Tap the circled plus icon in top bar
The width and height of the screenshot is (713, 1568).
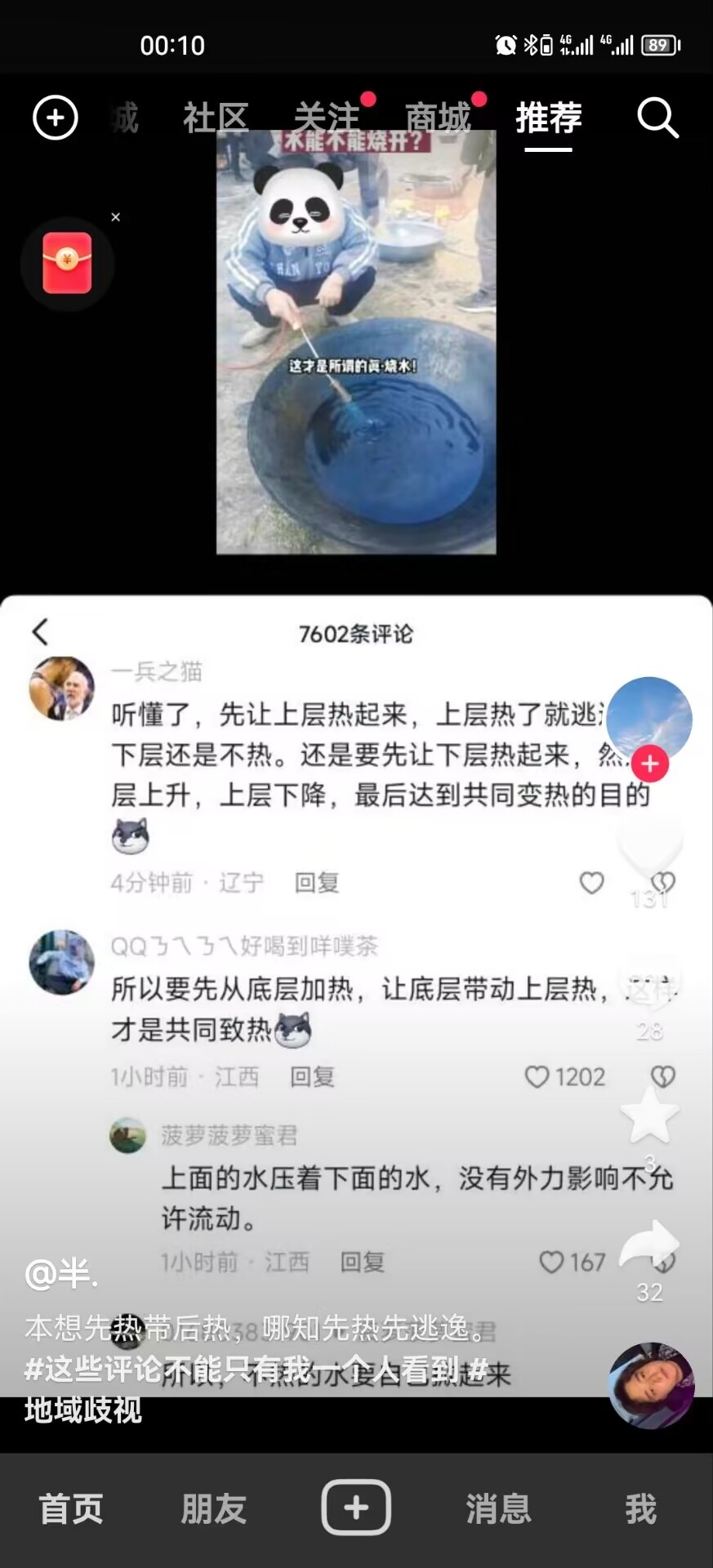click(55, 118)
